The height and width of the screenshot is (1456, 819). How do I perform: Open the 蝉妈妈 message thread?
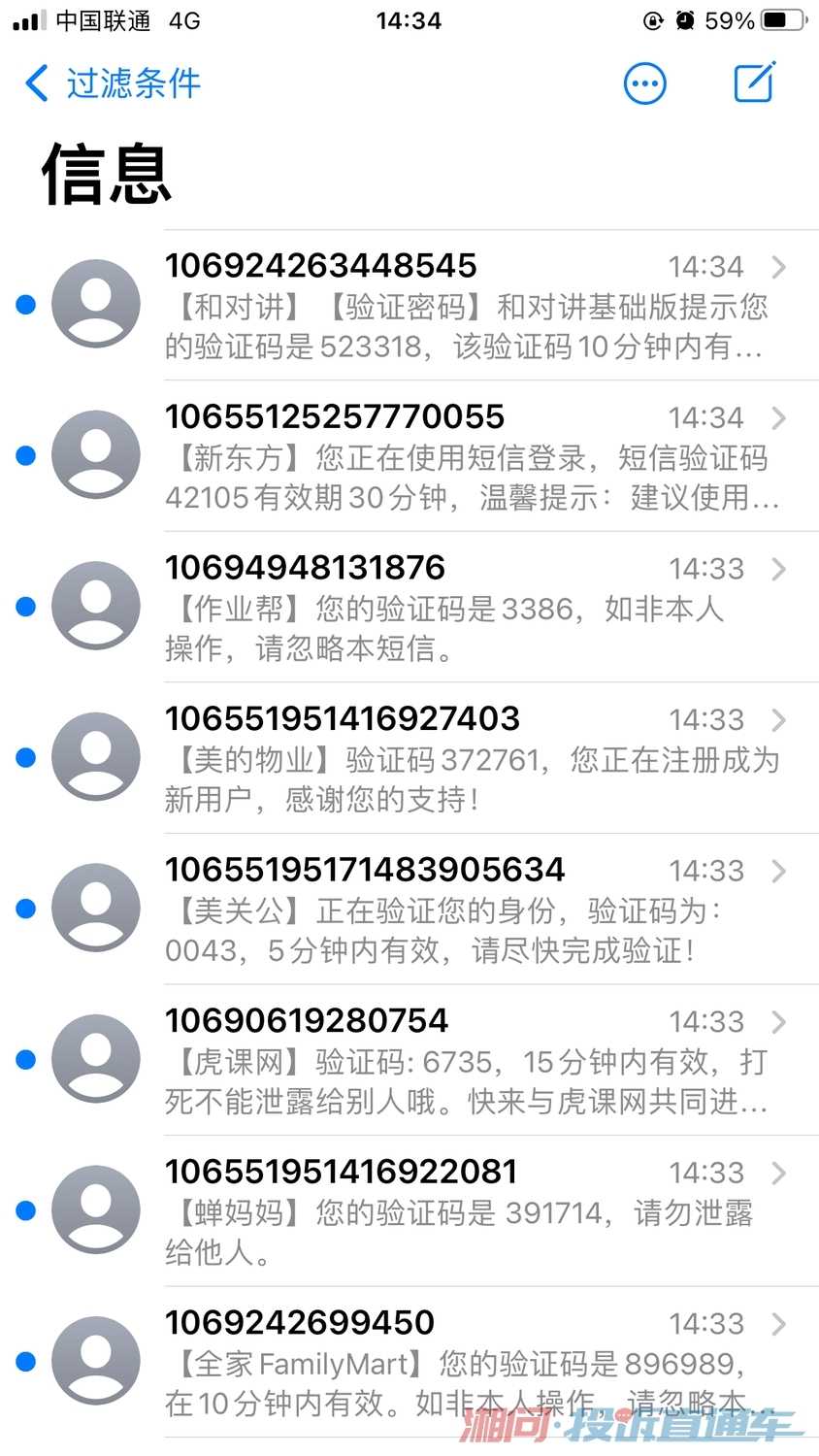(x=409, y=1211)
